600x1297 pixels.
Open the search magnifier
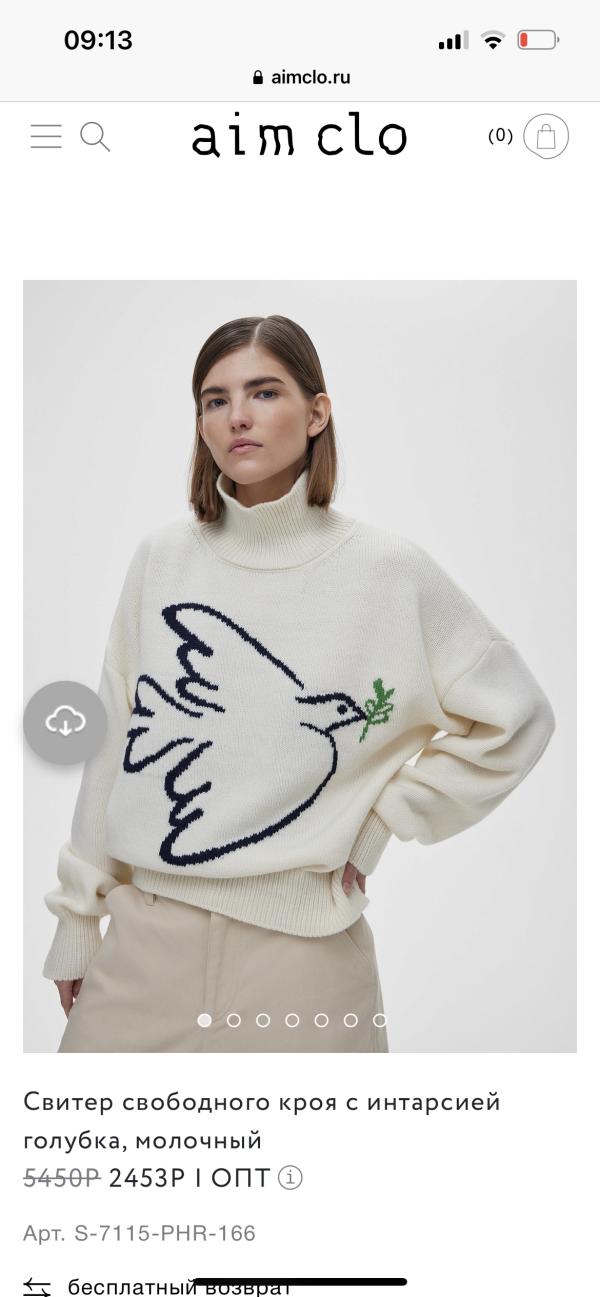point(95,136)
